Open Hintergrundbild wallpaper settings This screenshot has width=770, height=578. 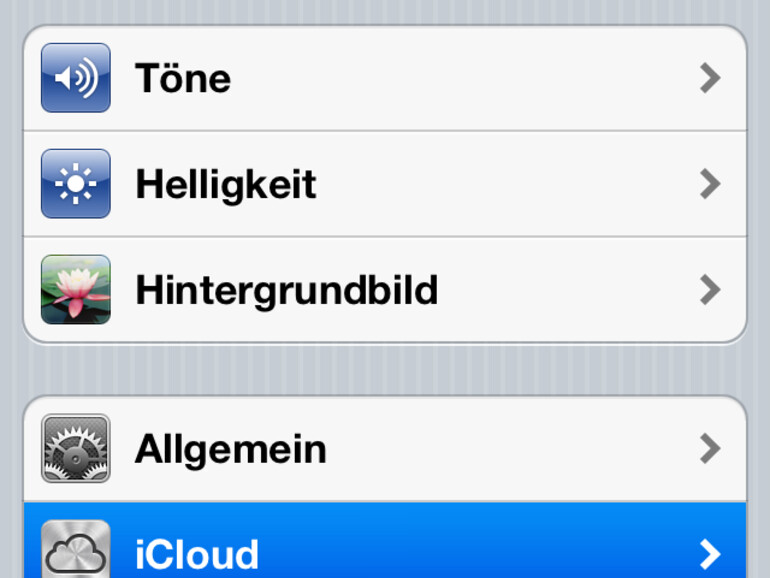click(384, 290)
